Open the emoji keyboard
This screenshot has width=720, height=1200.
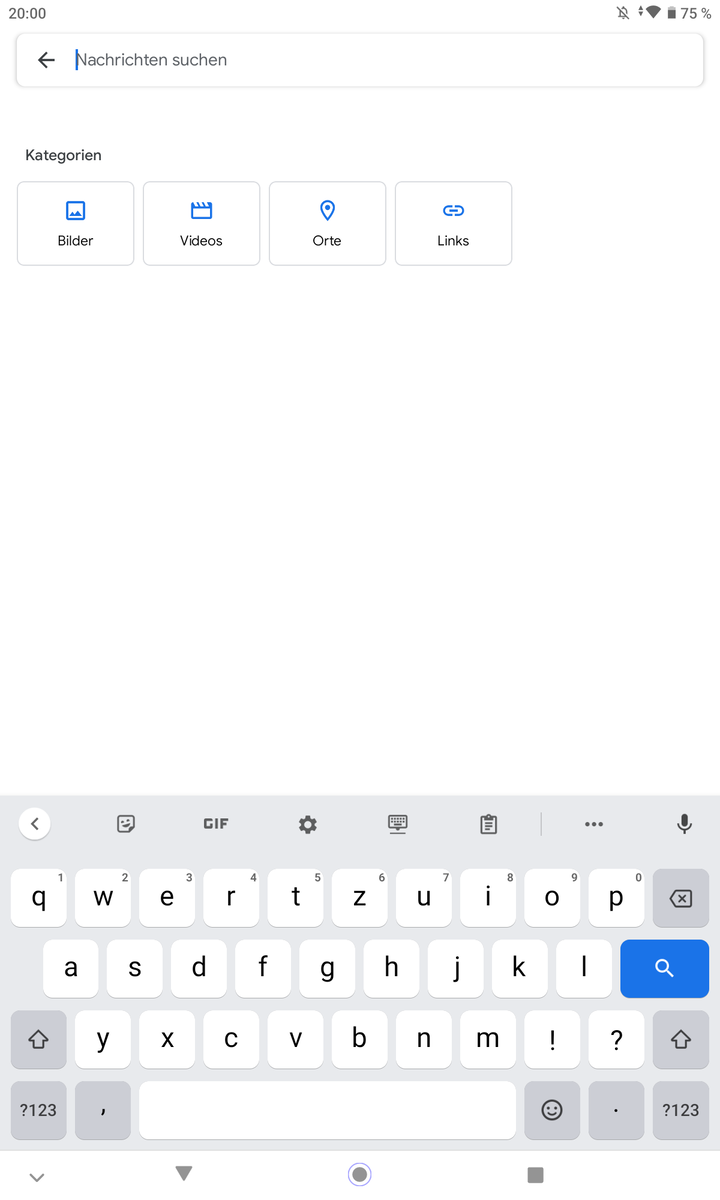[x=551, y=1110]
